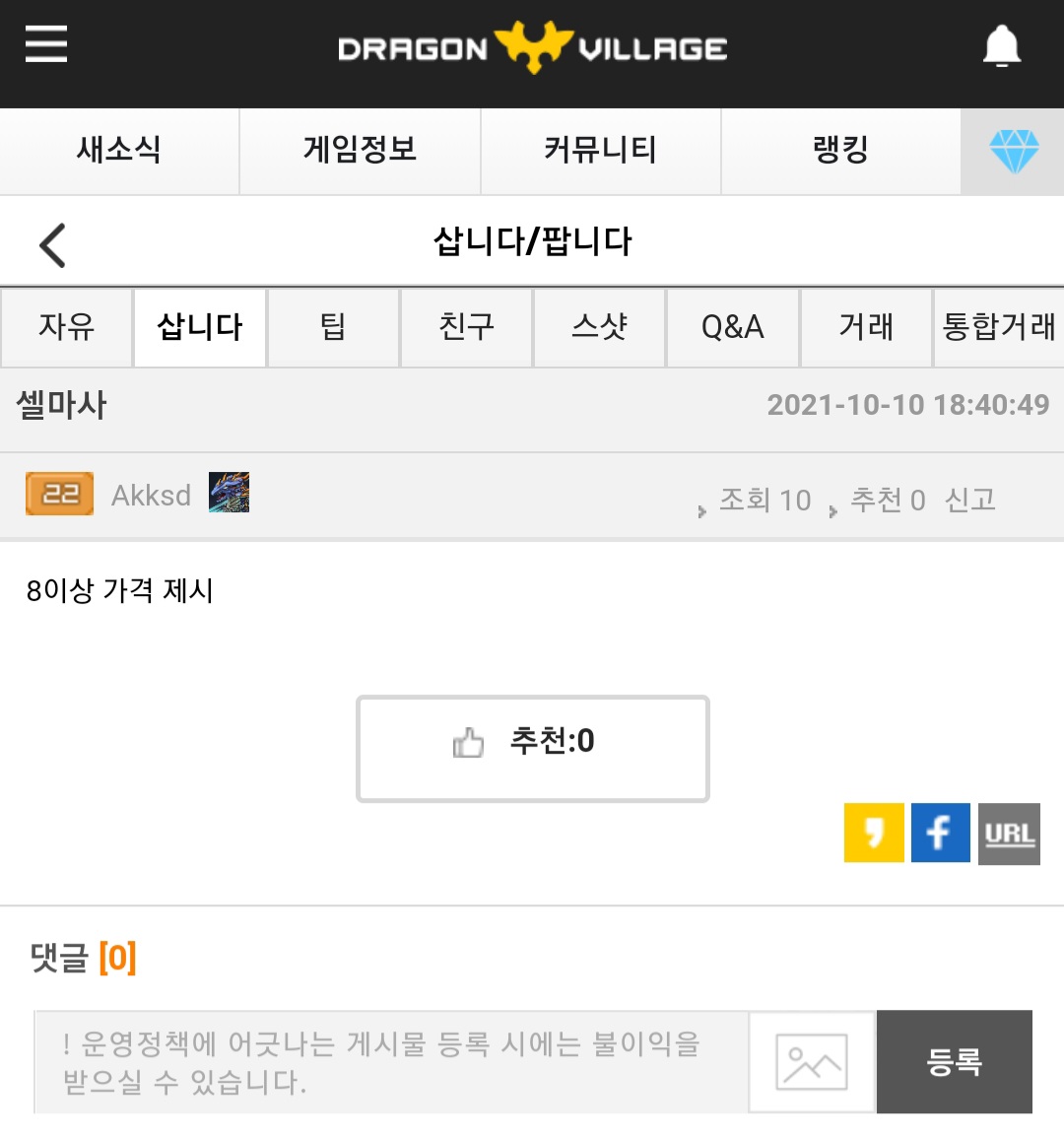1064x1138 pixels.
Task: Open the notifications bell
Action: click(1002, 46)
